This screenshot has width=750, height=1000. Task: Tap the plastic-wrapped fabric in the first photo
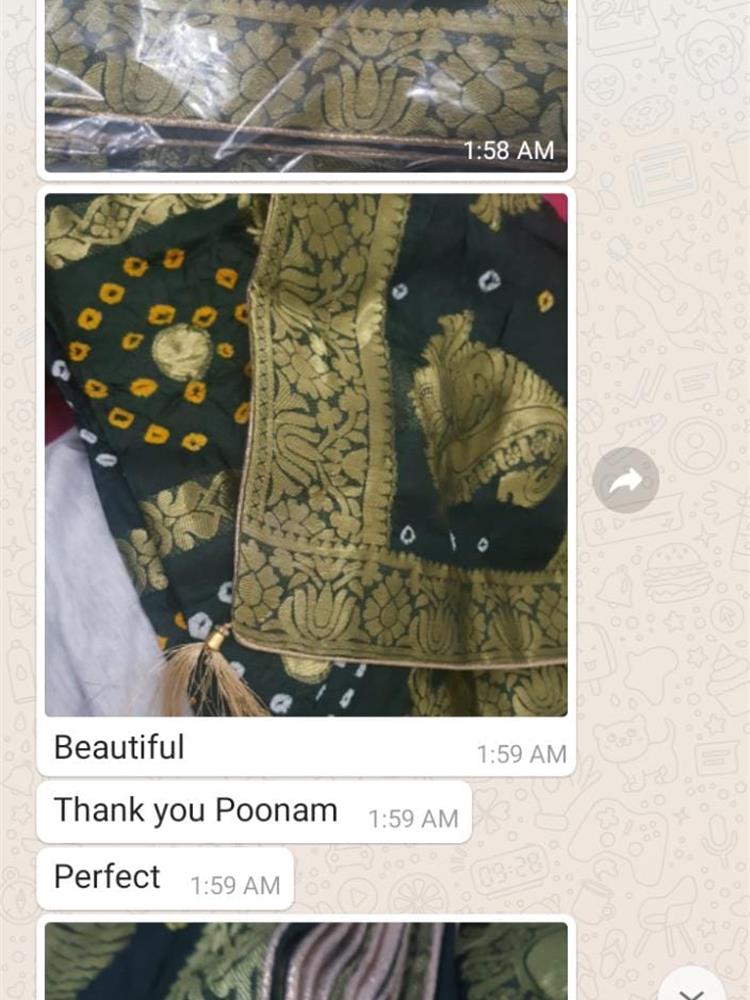tap(200, 80)
